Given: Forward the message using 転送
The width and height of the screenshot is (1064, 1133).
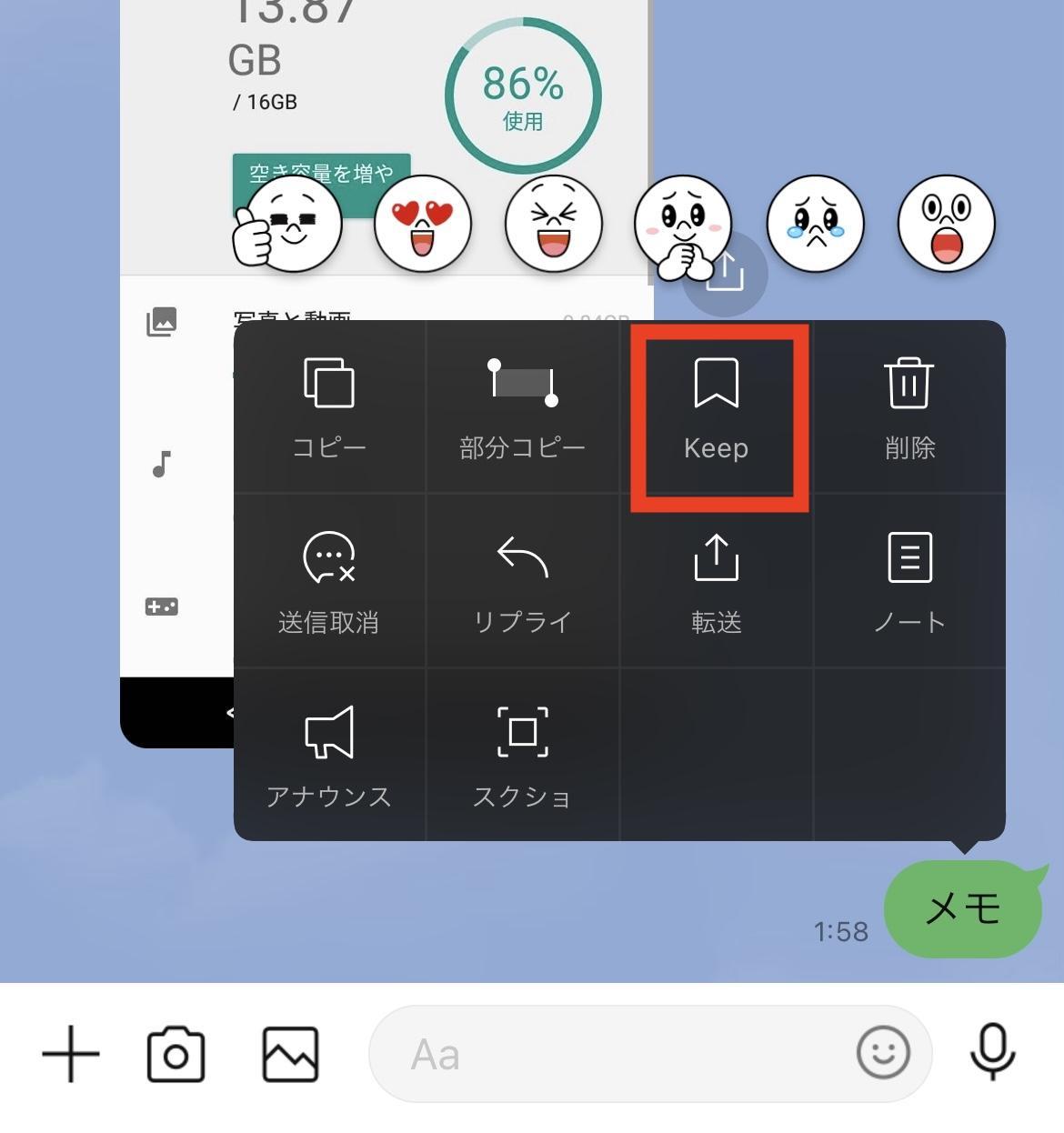Looking at the screenshot, I should [x=717, y=582].
